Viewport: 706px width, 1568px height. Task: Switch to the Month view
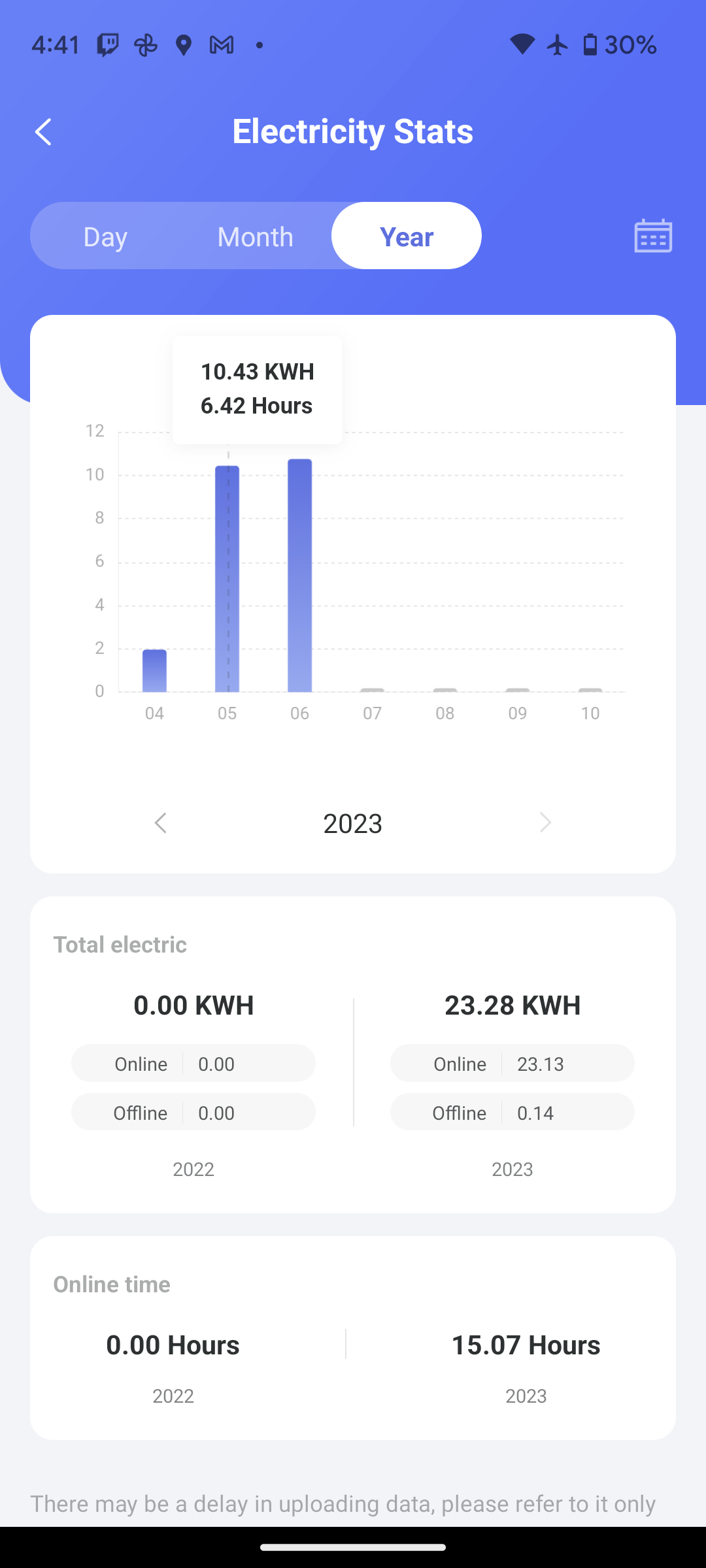pyautogui.click(x=255, y=237)
